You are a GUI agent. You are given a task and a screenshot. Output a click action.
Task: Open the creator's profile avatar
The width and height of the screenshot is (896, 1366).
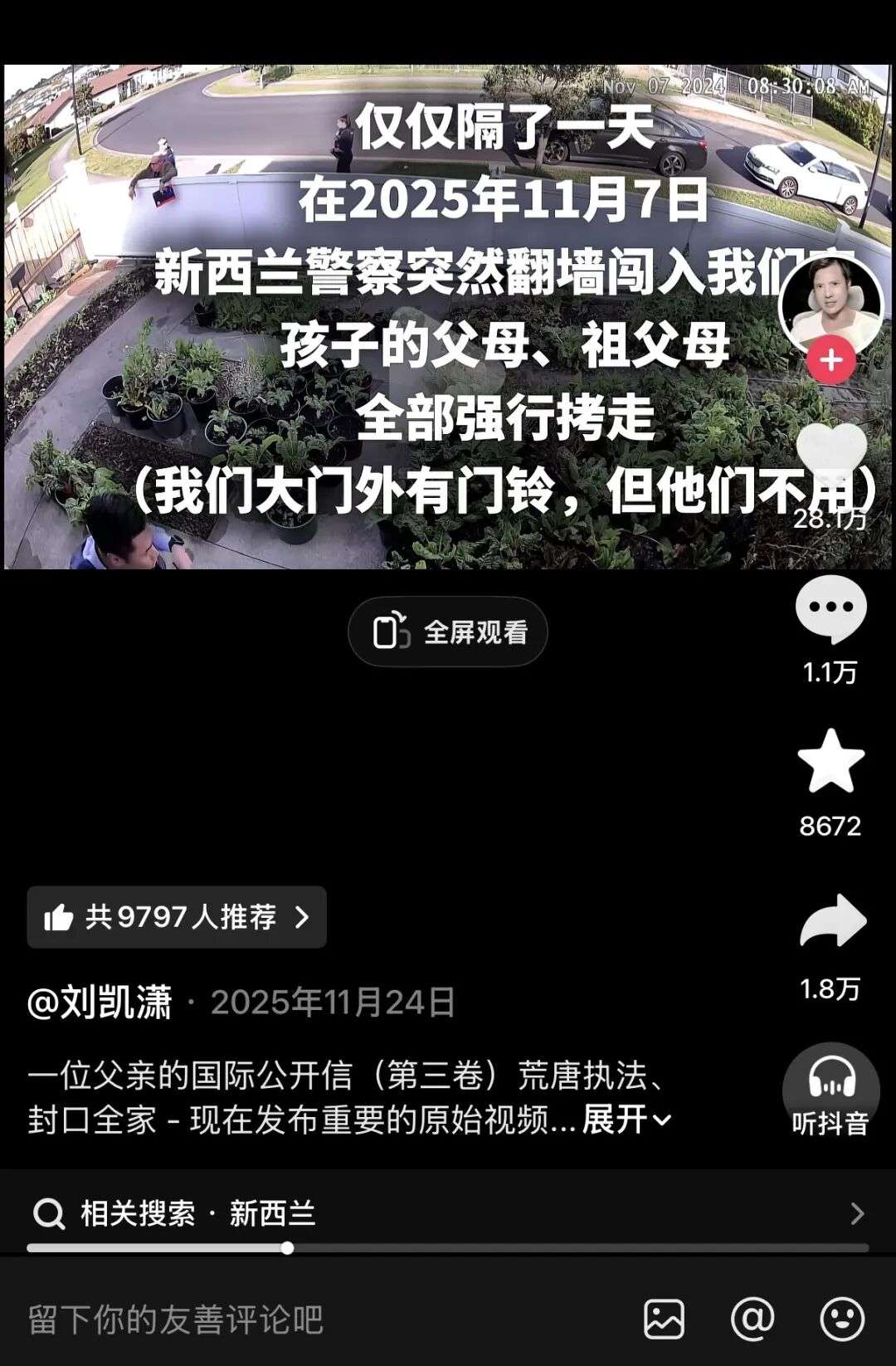pos(831,304)
